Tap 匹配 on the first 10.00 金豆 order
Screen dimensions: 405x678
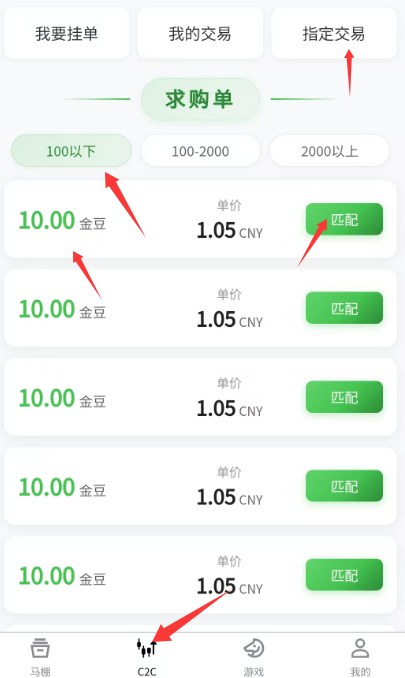click(344, 220)
